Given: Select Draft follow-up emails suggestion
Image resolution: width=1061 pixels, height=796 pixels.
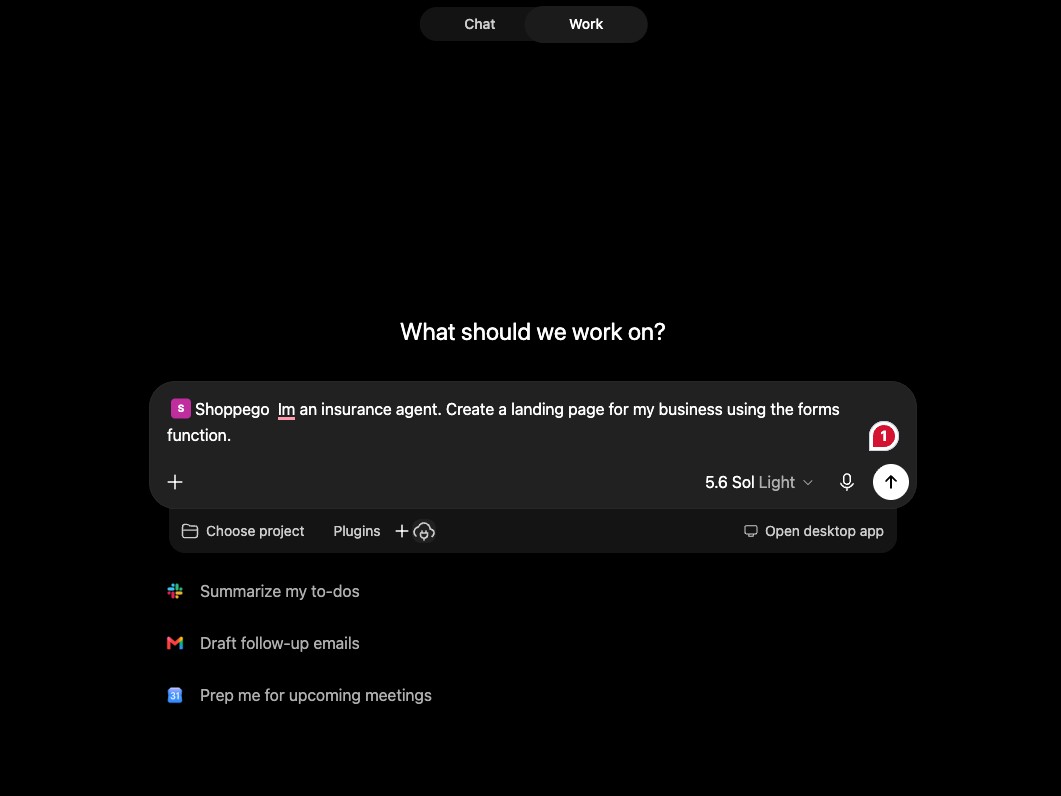Looking at the screenshot, I should [263, 644].
